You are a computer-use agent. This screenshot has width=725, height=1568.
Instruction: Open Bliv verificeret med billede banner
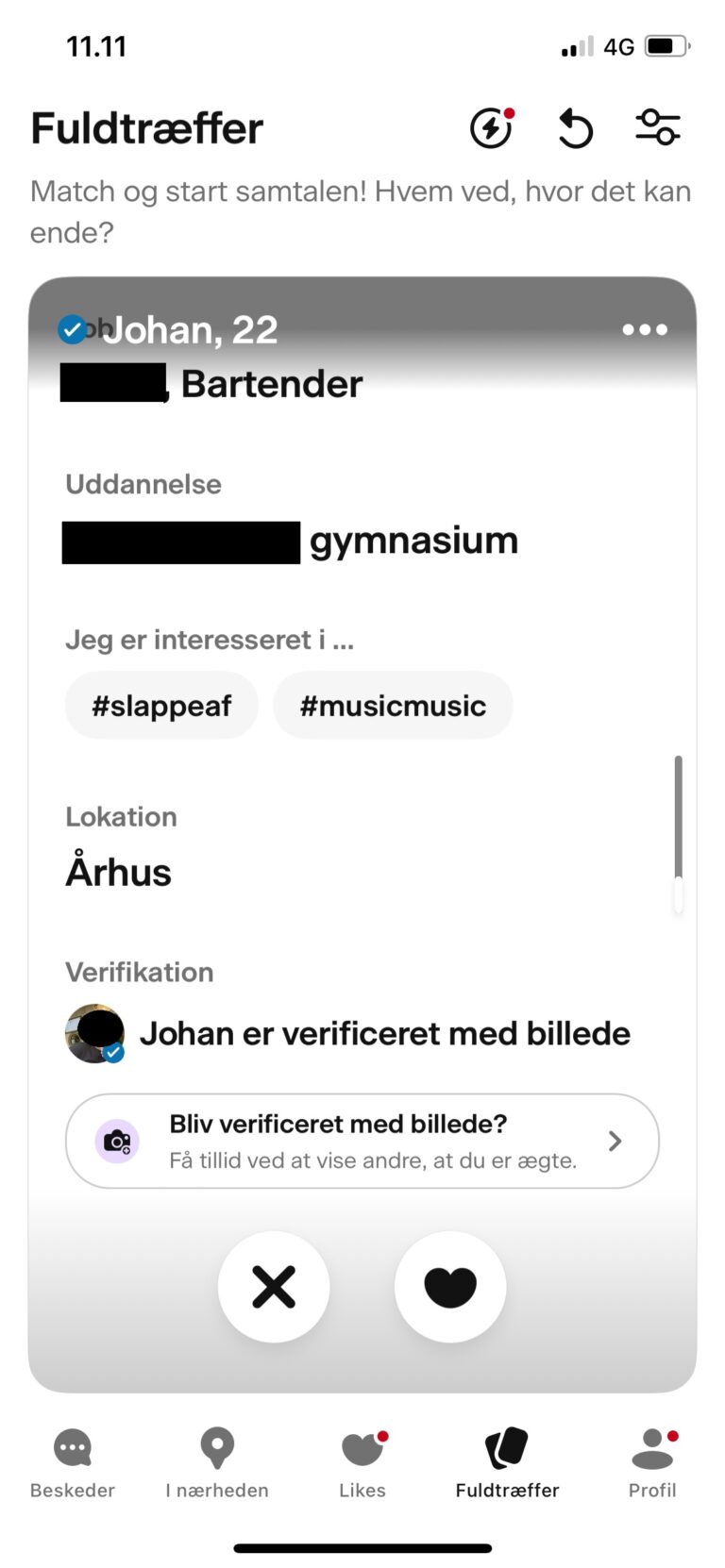(362, 1141)
